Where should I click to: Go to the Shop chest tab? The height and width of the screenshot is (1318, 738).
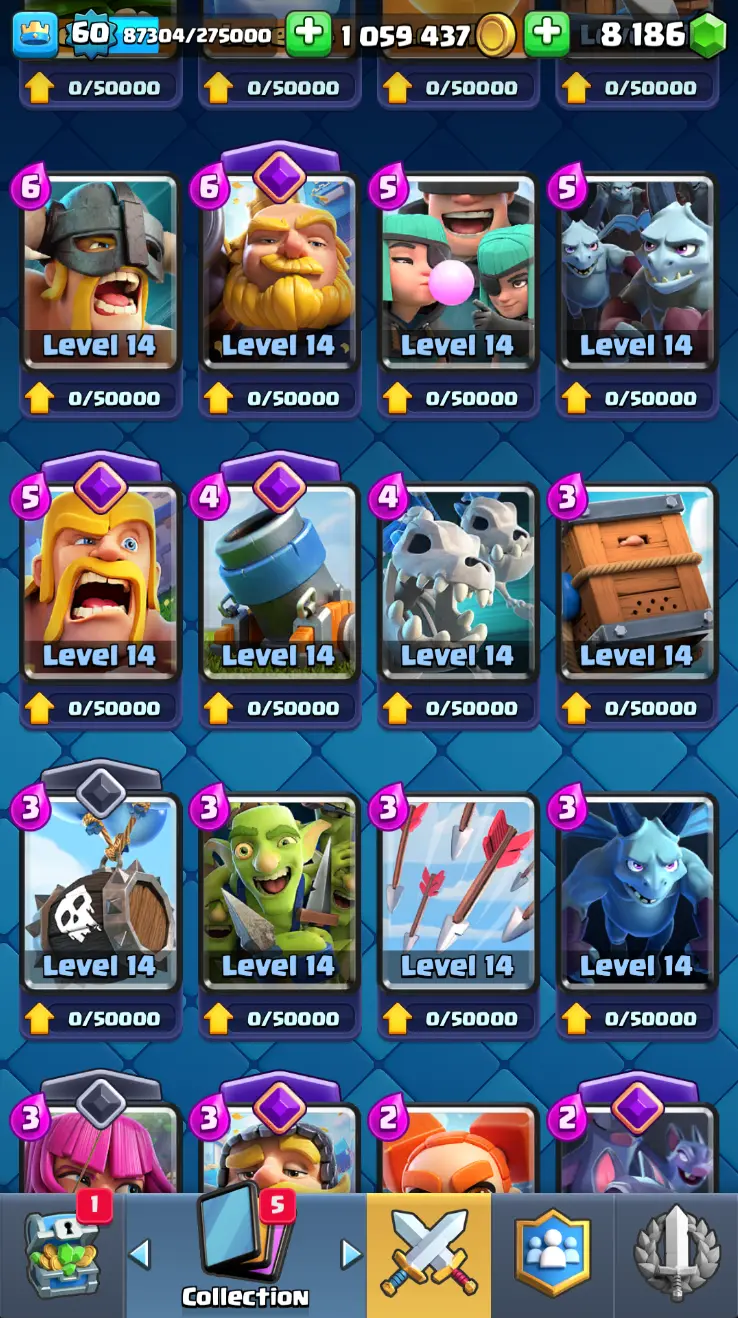coord(62,1255)
